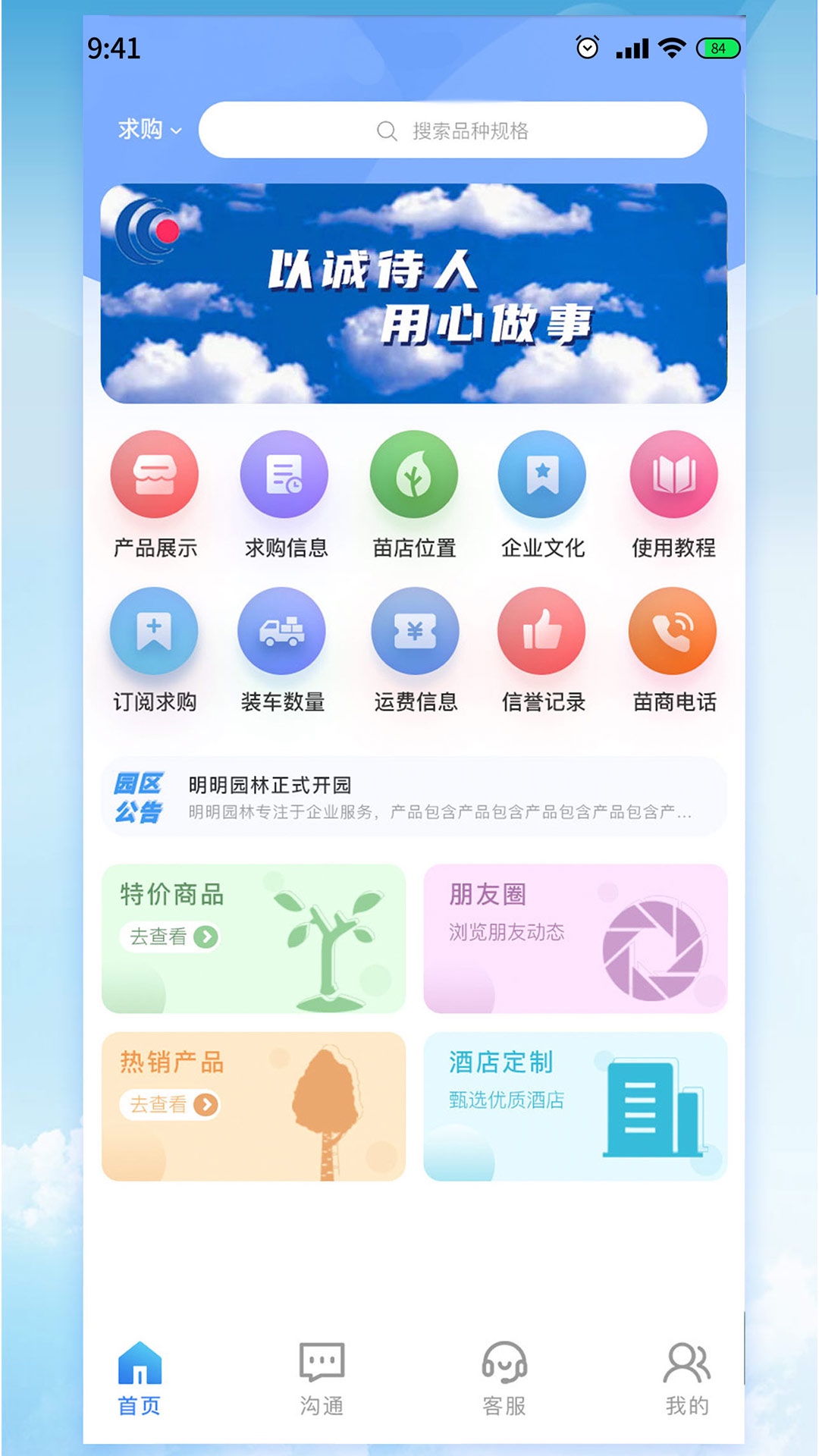
Task: Click 去查看 on the 特价商品 card
Action: pyautogui.click(x=168, y=938)
